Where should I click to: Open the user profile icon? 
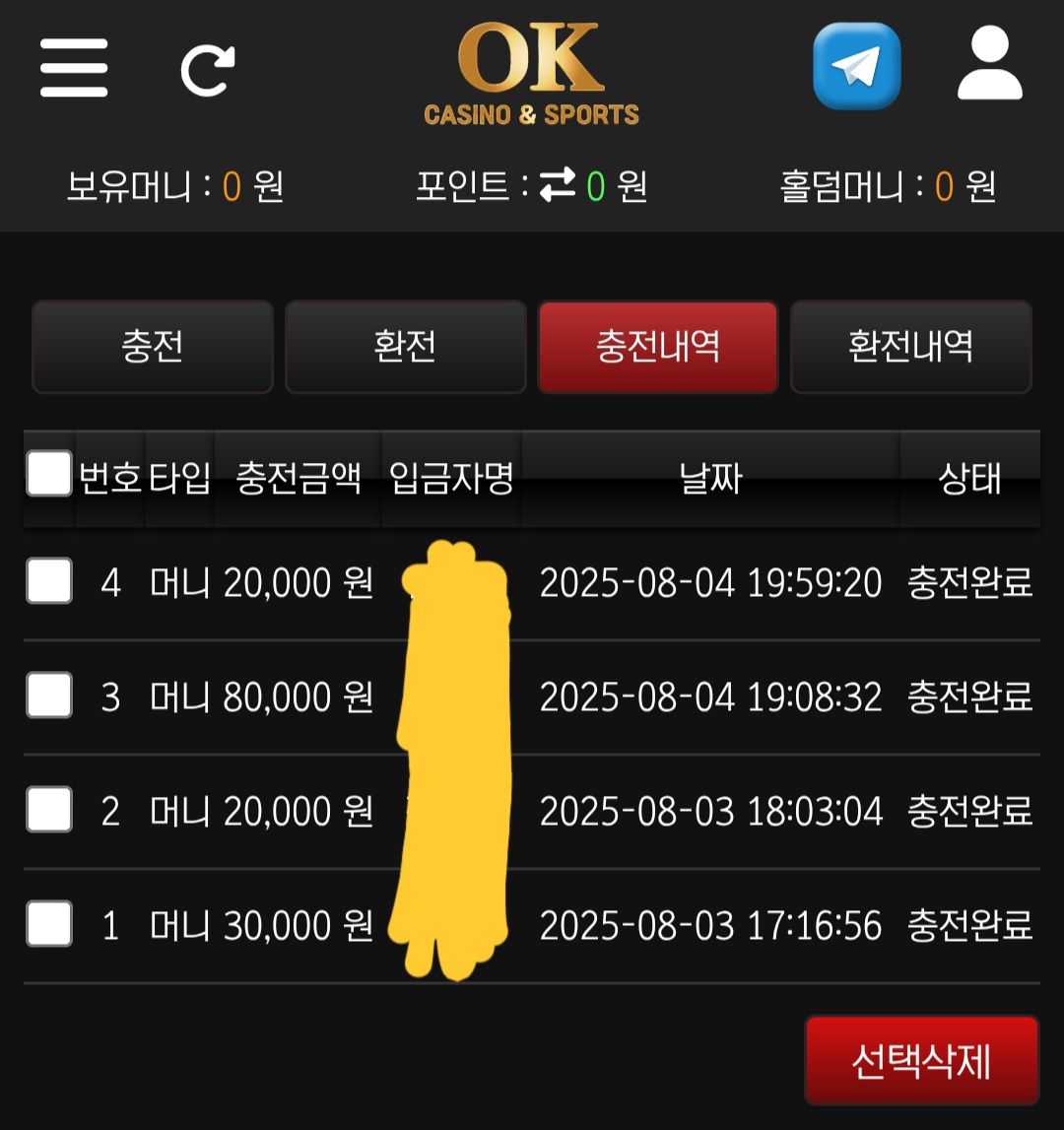click(x=989, y=64)
